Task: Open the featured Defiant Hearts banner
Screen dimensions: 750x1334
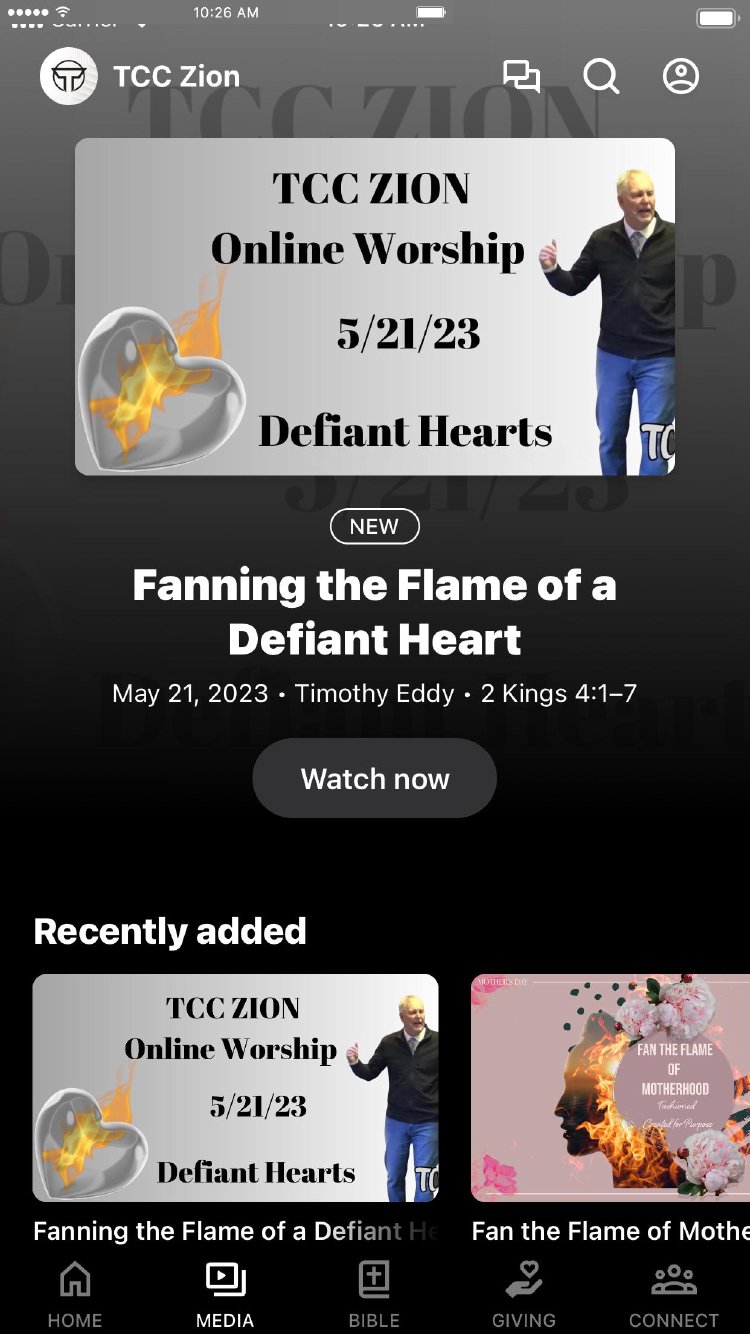Action: pyautogui.click(x=375, y=306)
